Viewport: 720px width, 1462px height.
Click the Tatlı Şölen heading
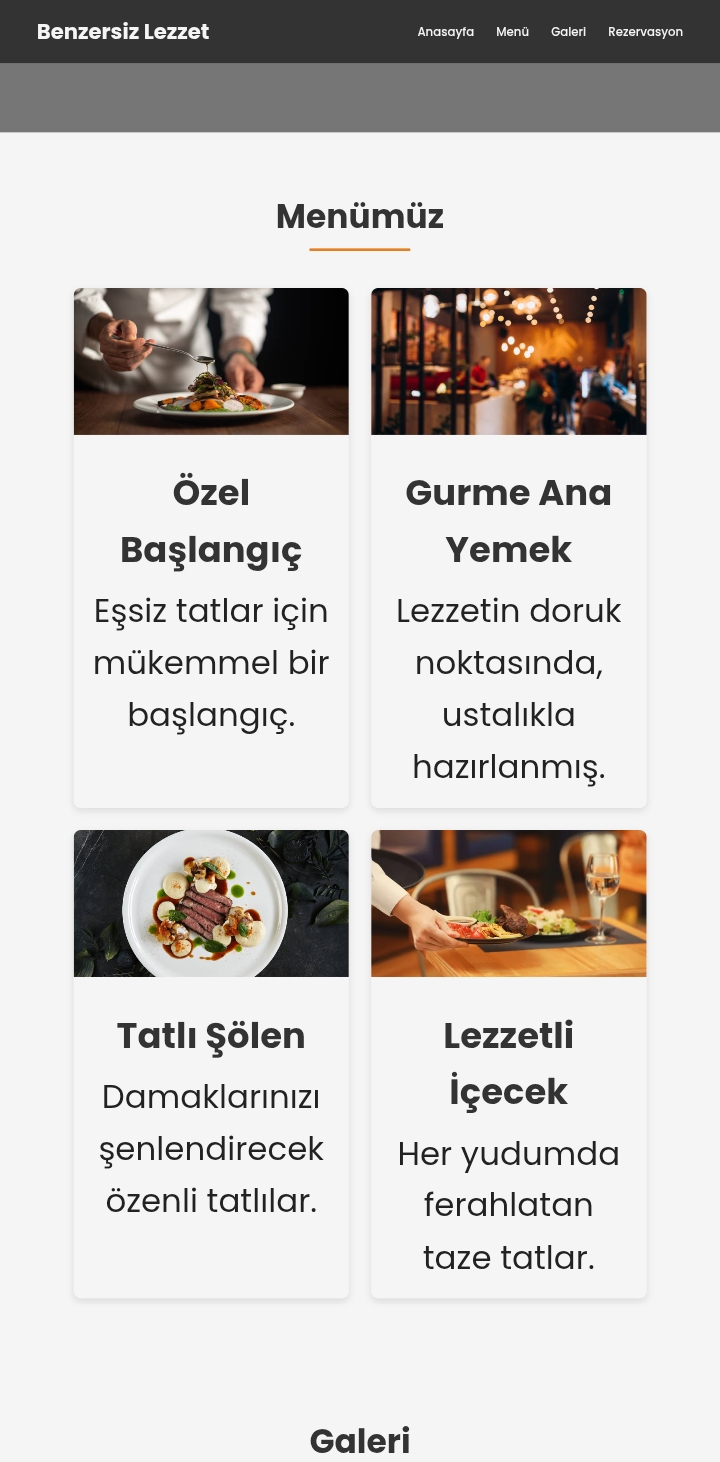(211, 1036)
